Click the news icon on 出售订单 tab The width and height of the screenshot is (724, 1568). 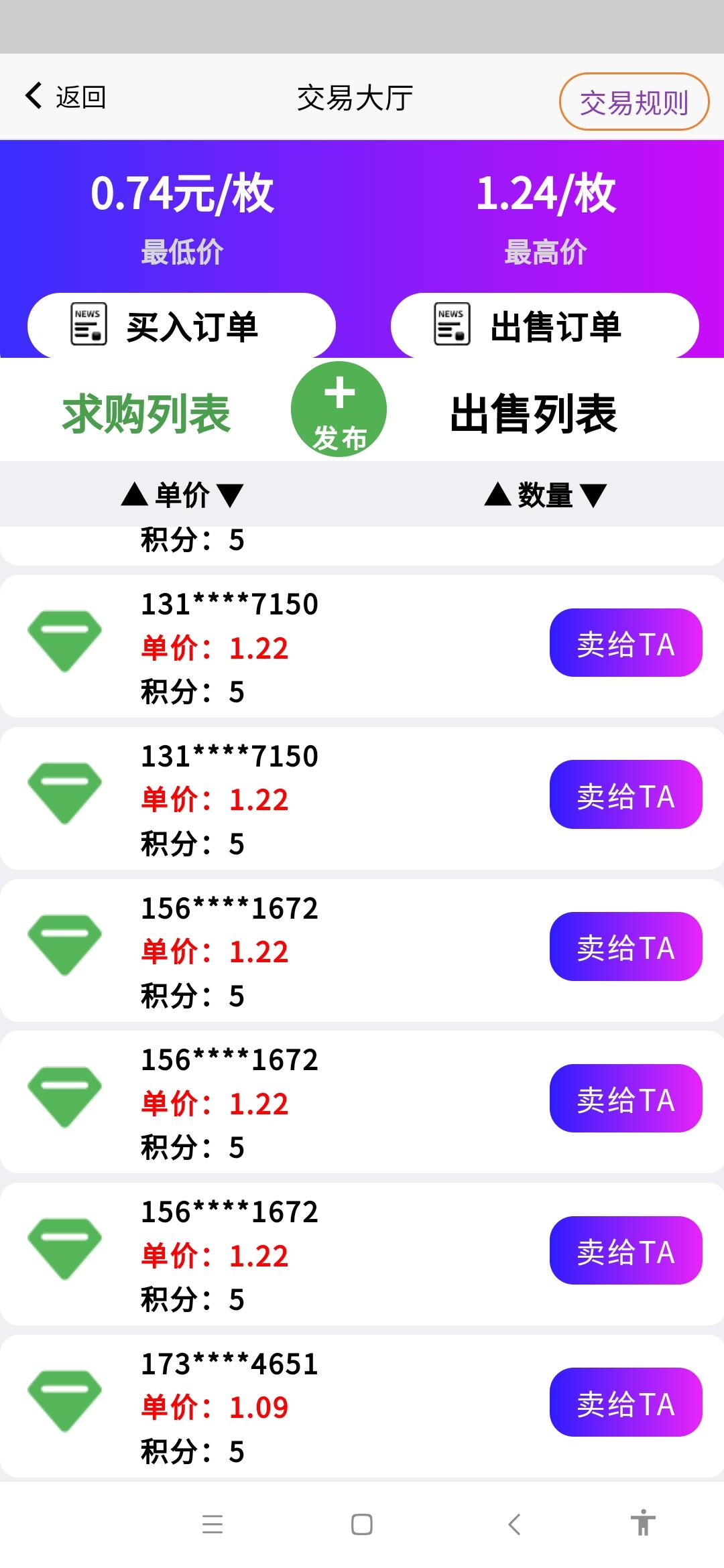coord(450,324)
